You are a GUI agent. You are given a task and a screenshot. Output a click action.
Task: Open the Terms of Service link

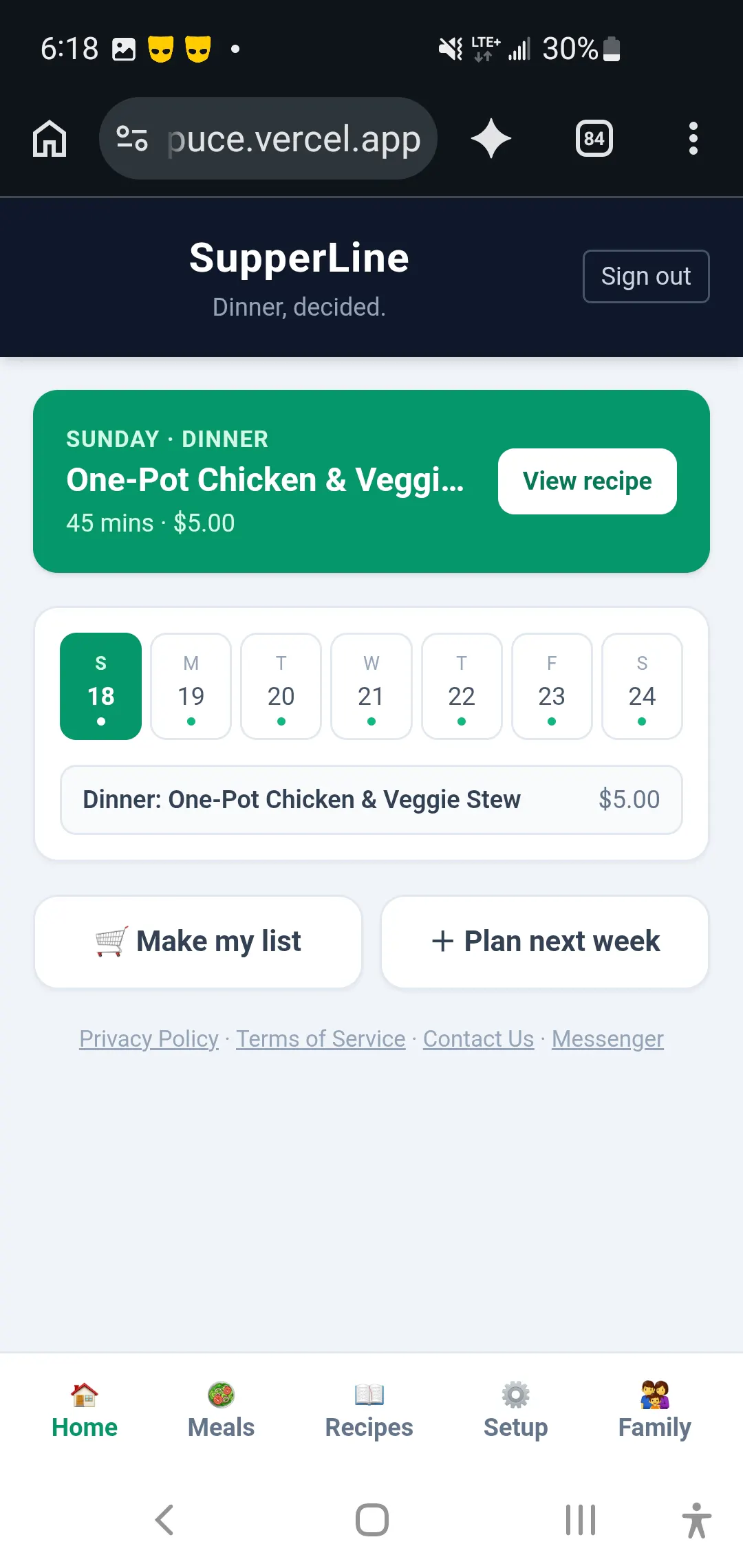coord(321,1038)
